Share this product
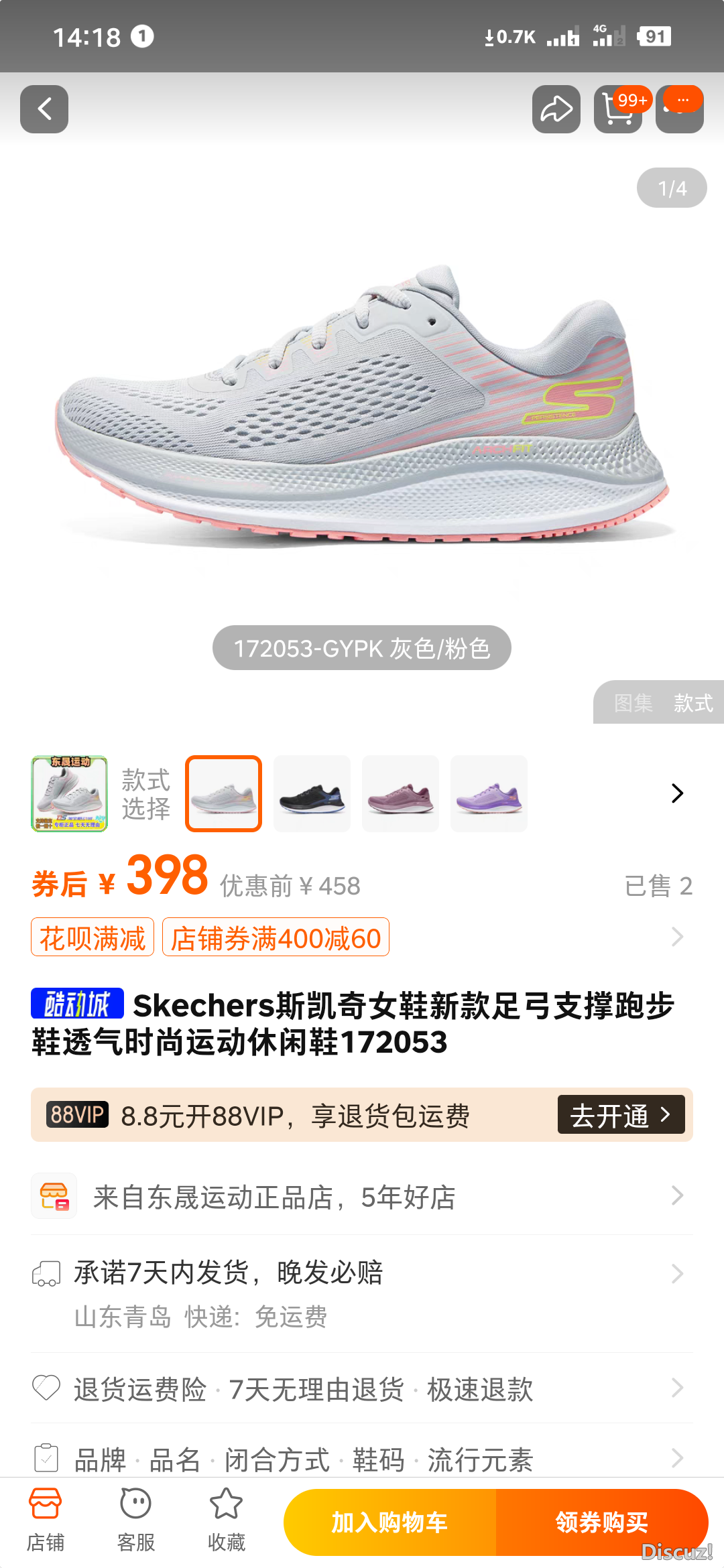The image size is (724, 1568). 556,109
